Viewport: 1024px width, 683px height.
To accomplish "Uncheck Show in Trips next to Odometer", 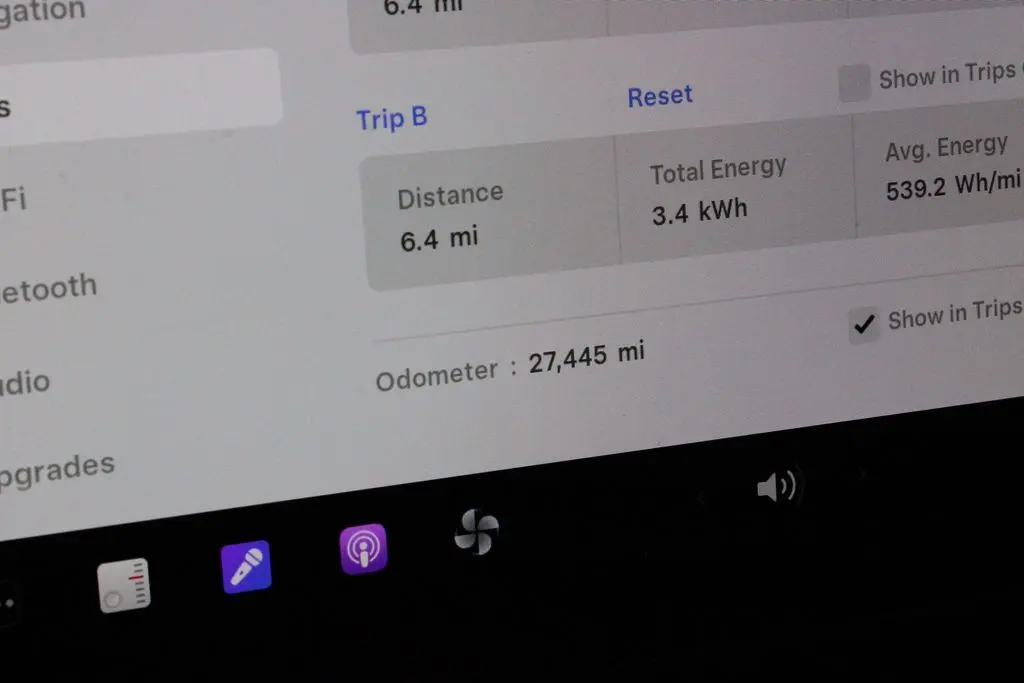I will pos(864,325).
